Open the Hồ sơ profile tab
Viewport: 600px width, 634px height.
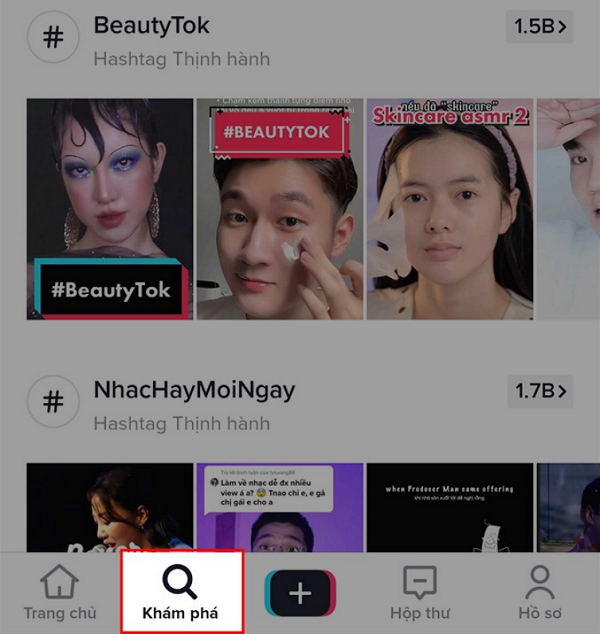tap(540, 591)
